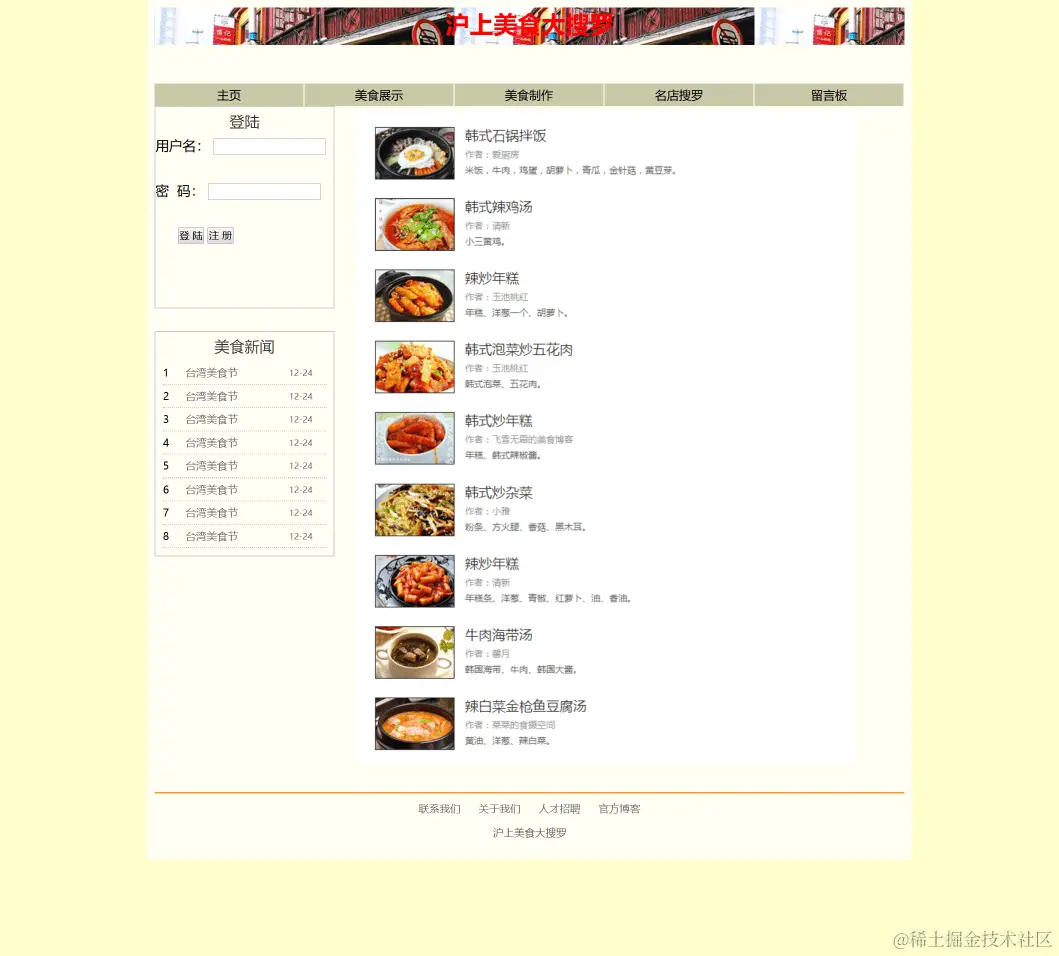
Task: Switch to the 美食展示 tab
Action: coord(379,96)
